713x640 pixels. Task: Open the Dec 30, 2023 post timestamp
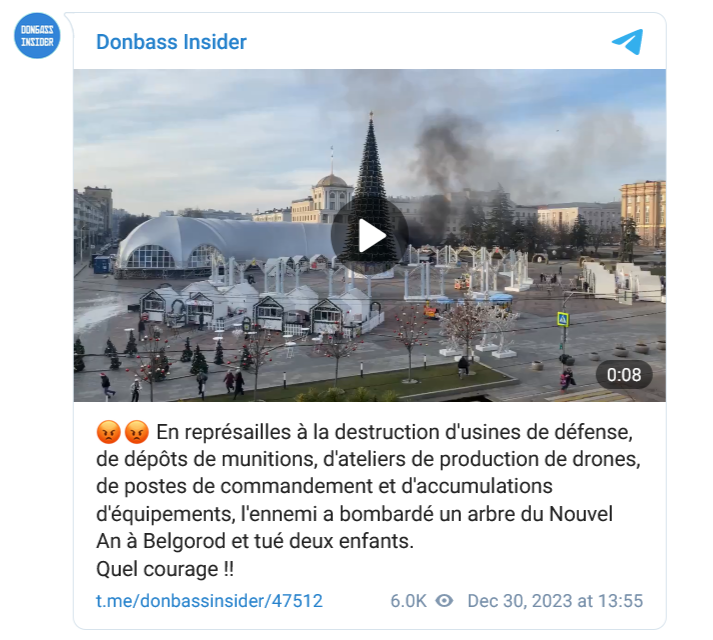point(555,601)
